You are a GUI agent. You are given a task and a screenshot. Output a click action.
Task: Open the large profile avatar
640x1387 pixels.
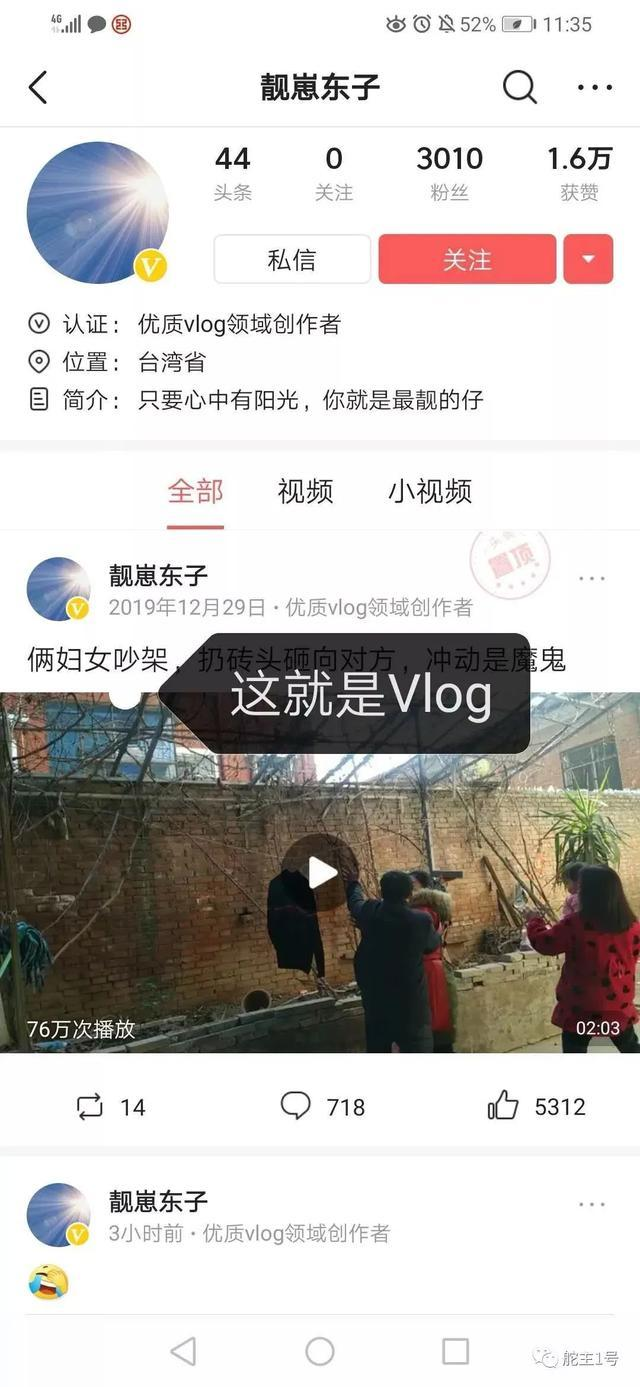point(97,212)
